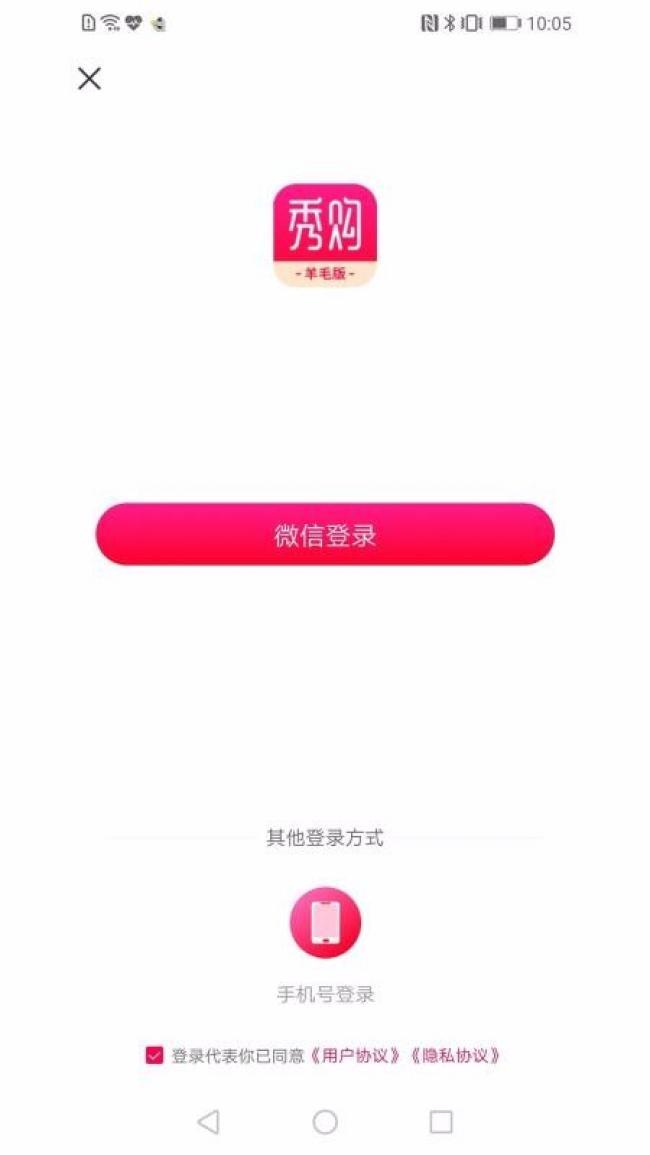
Task: Choose phone number login (手机号登录)
Action: [325, 923]
